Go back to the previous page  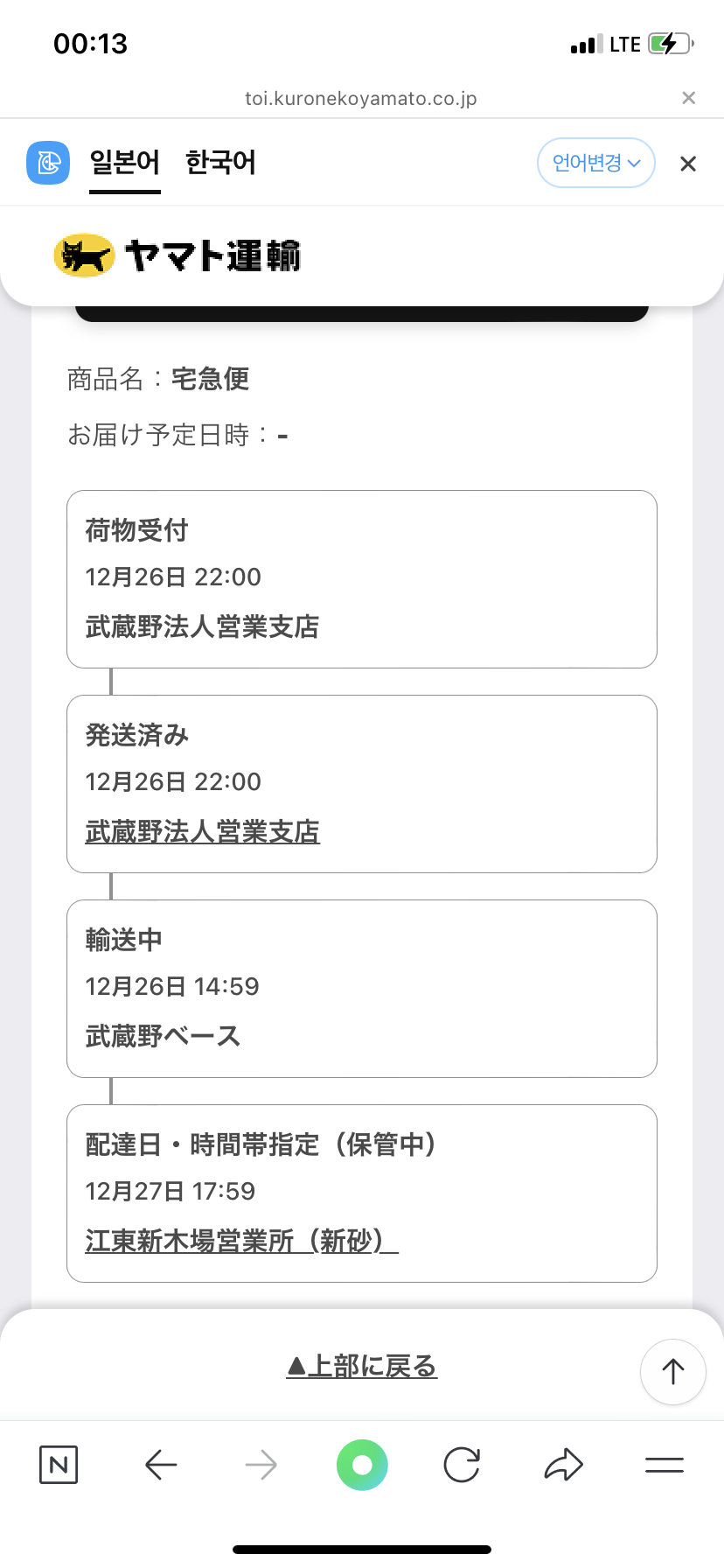coord(161,1465)
